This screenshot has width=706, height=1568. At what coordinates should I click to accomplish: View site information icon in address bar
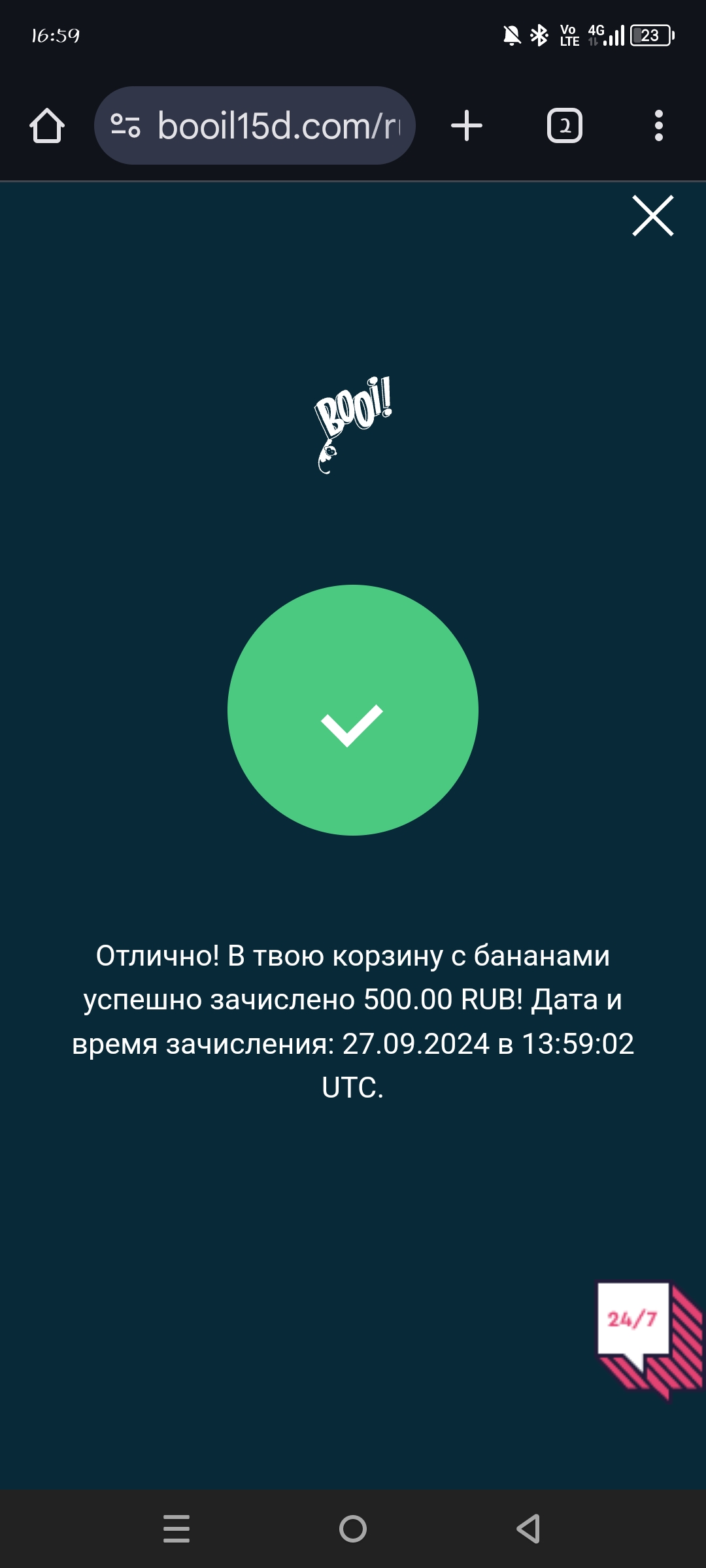tap(126, 125)
